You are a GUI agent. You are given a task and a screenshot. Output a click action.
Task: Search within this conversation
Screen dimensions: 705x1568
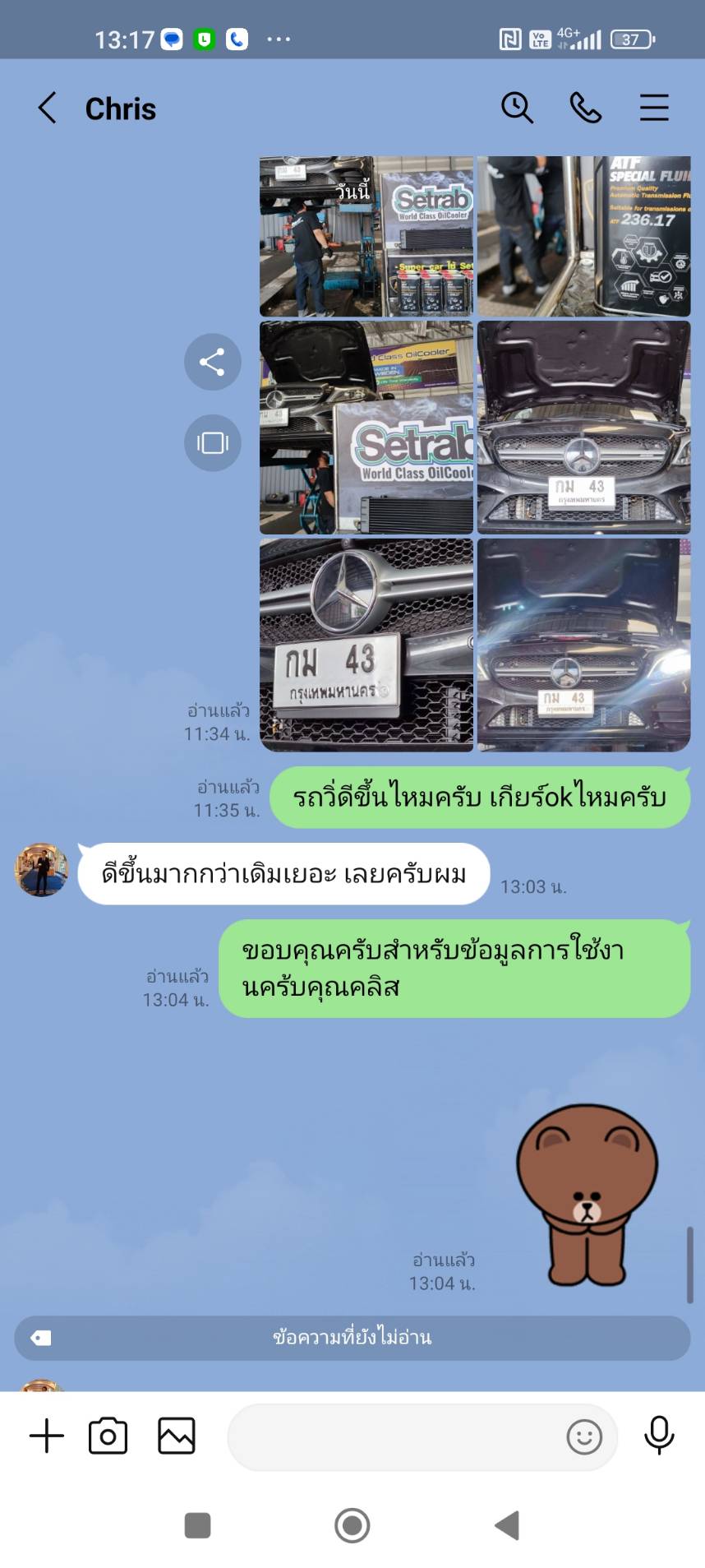click(x=517, y=108)
